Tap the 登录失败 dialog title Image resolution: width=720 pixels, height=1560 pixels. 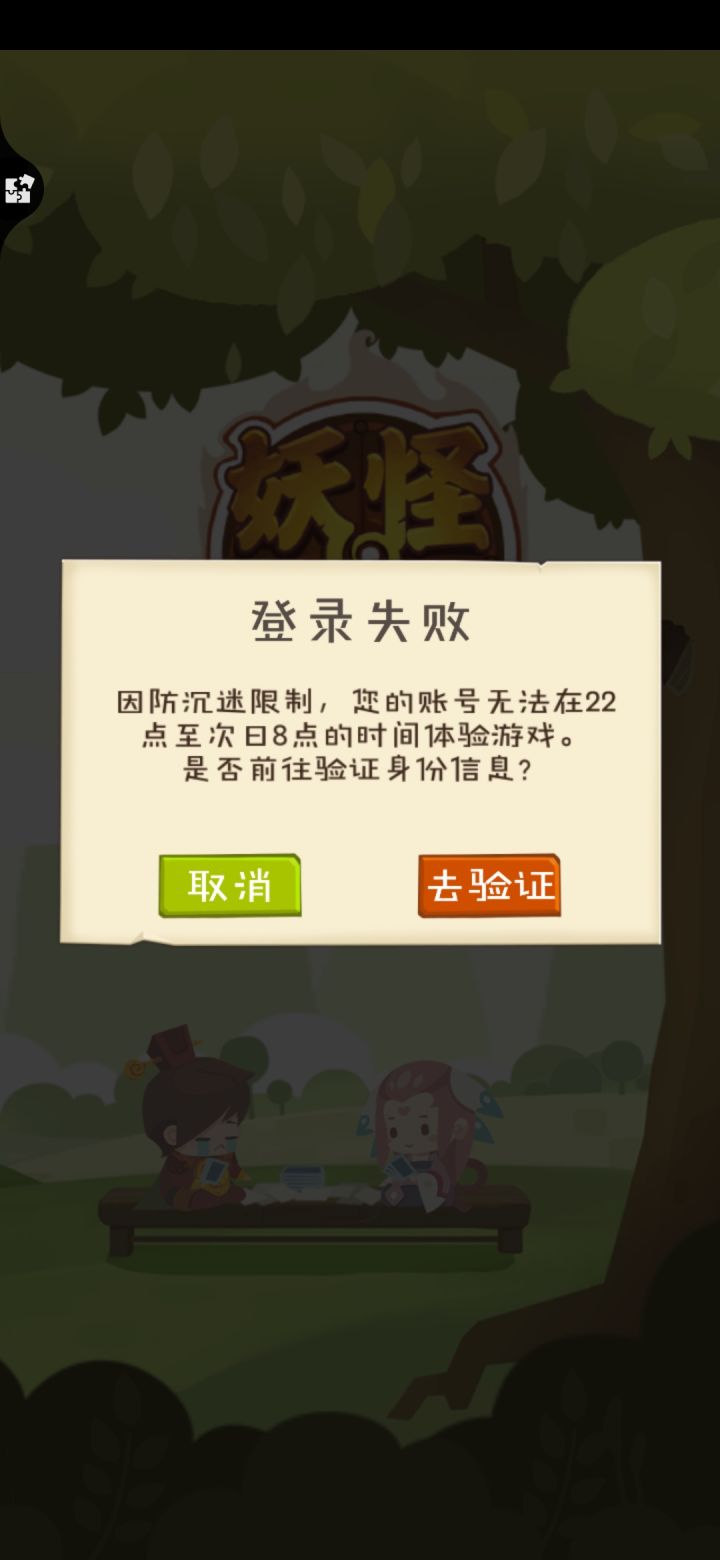pyautogui.click(x=360, y=620)
